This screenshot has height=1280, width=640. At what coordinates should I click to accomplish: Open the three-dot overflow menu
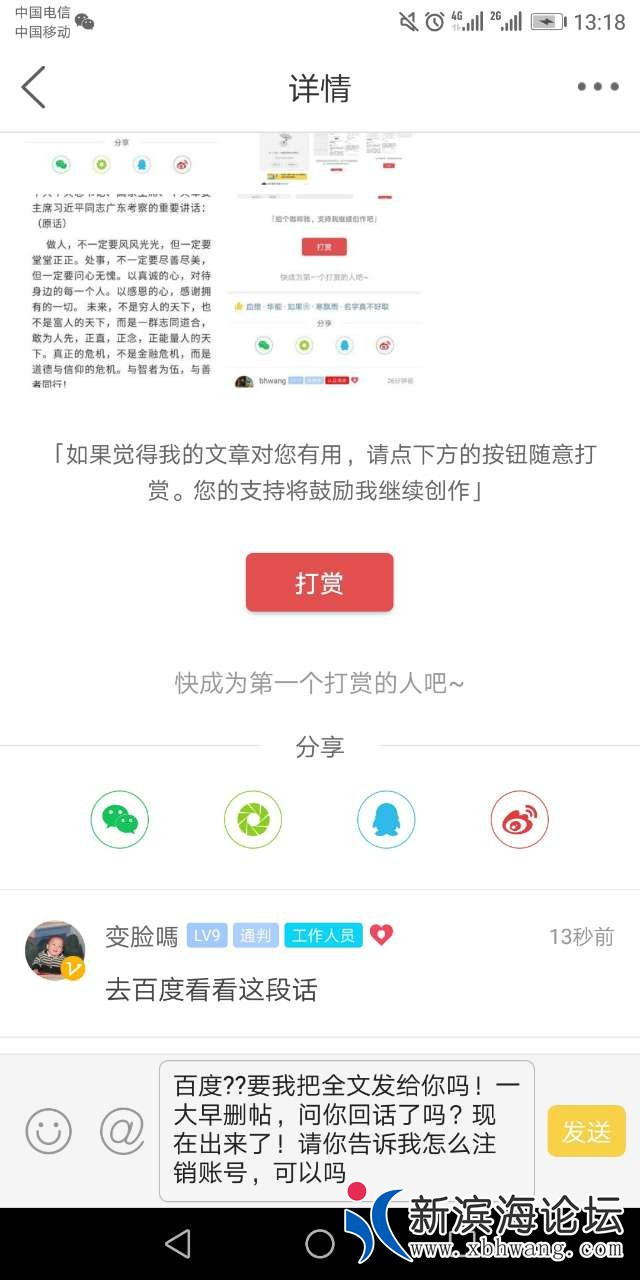pyautogui.click(x=597, y=87)
